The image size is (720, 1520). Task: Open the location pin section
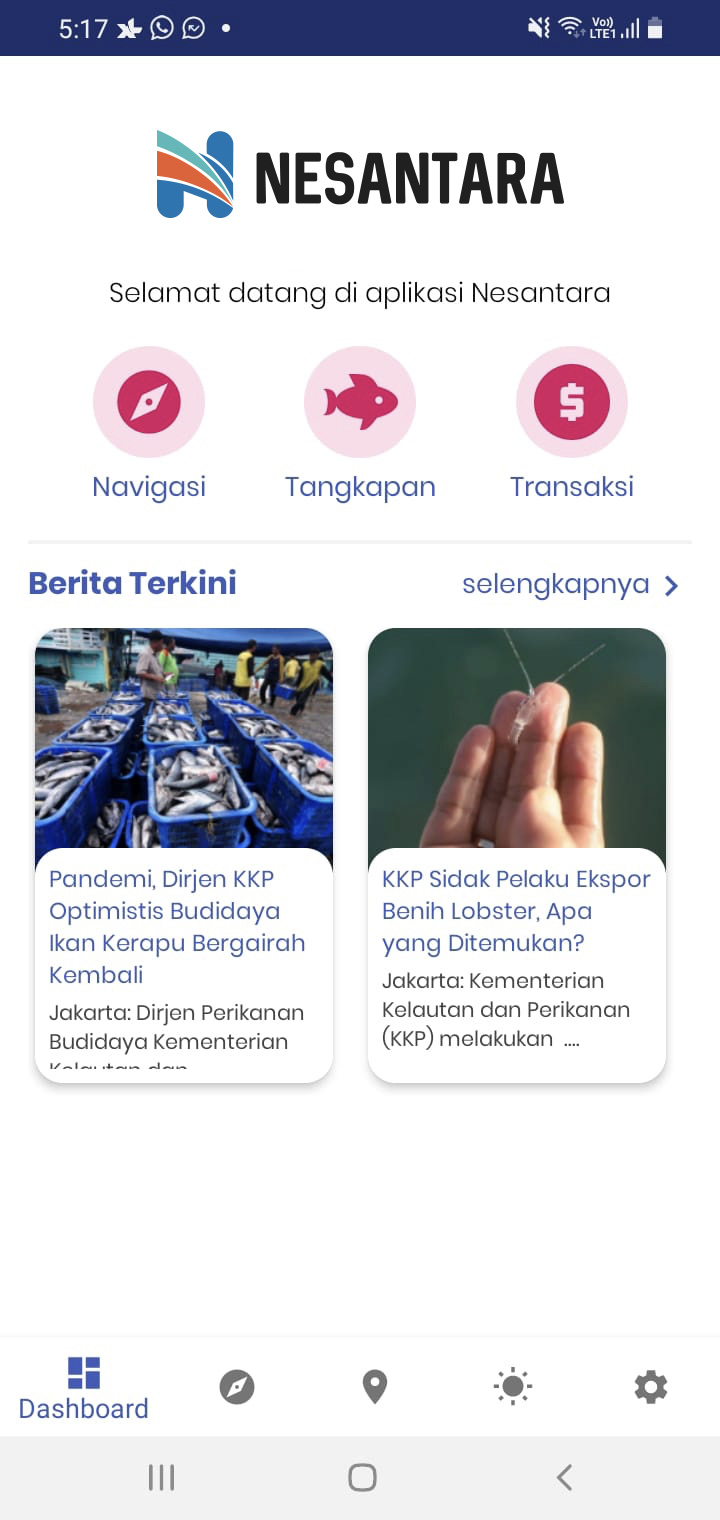point(374,1387)
